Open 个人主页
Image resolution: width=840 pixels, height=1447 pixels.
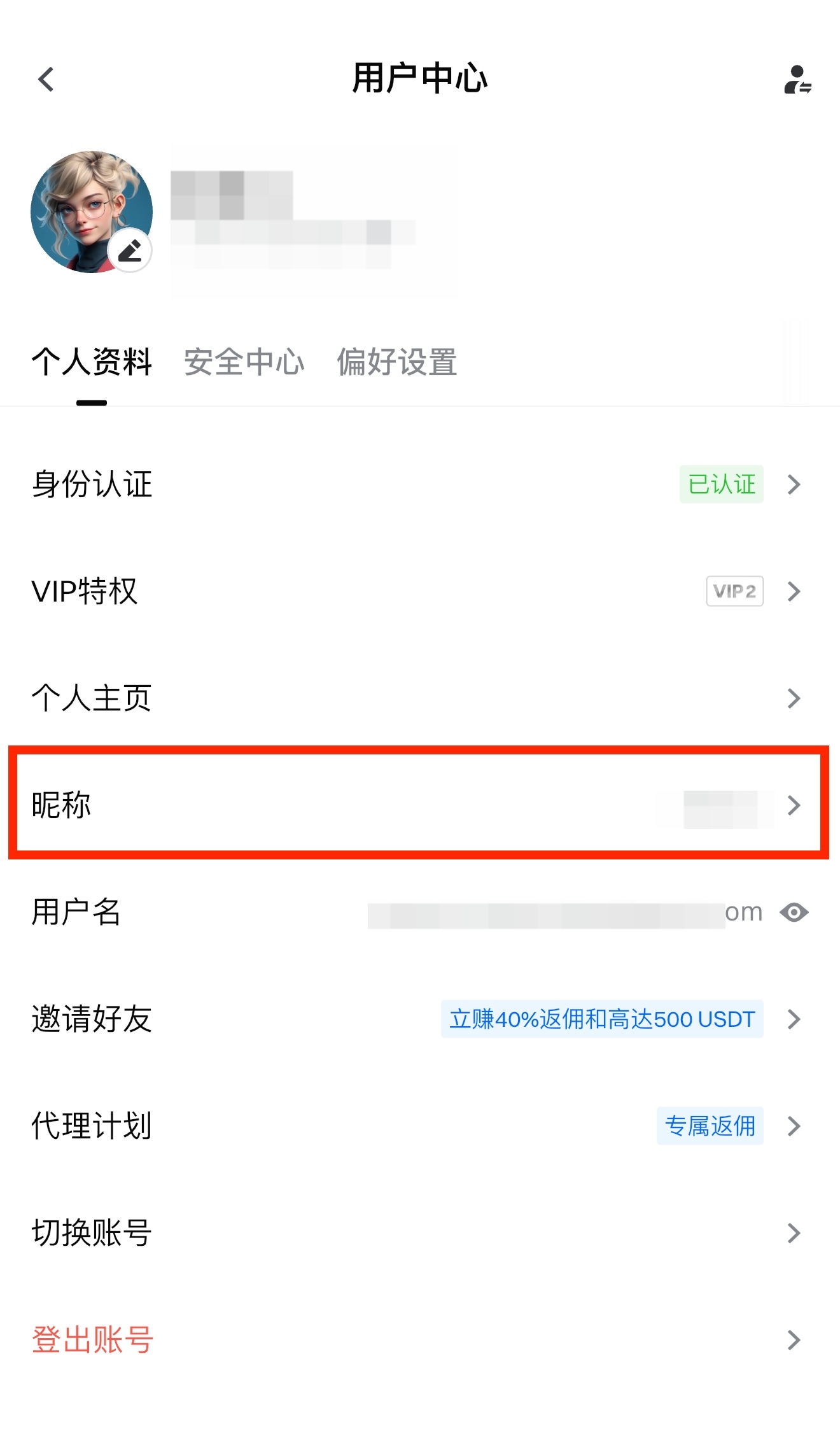pyautogui.click(x=419, y=698)
